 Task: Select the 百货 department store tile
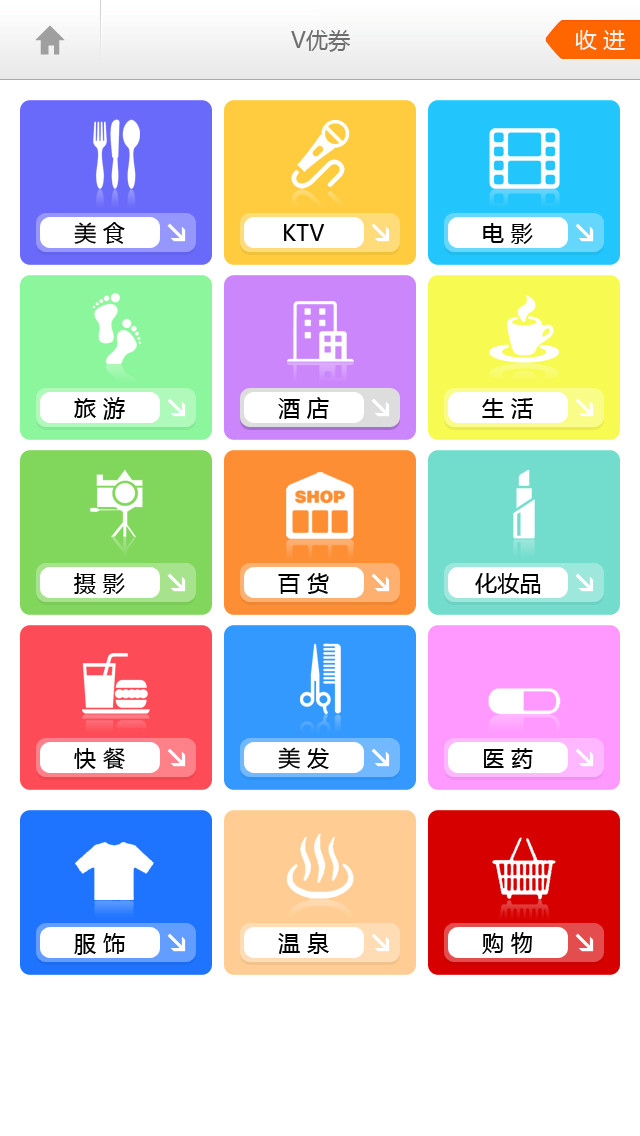[320, 532]
